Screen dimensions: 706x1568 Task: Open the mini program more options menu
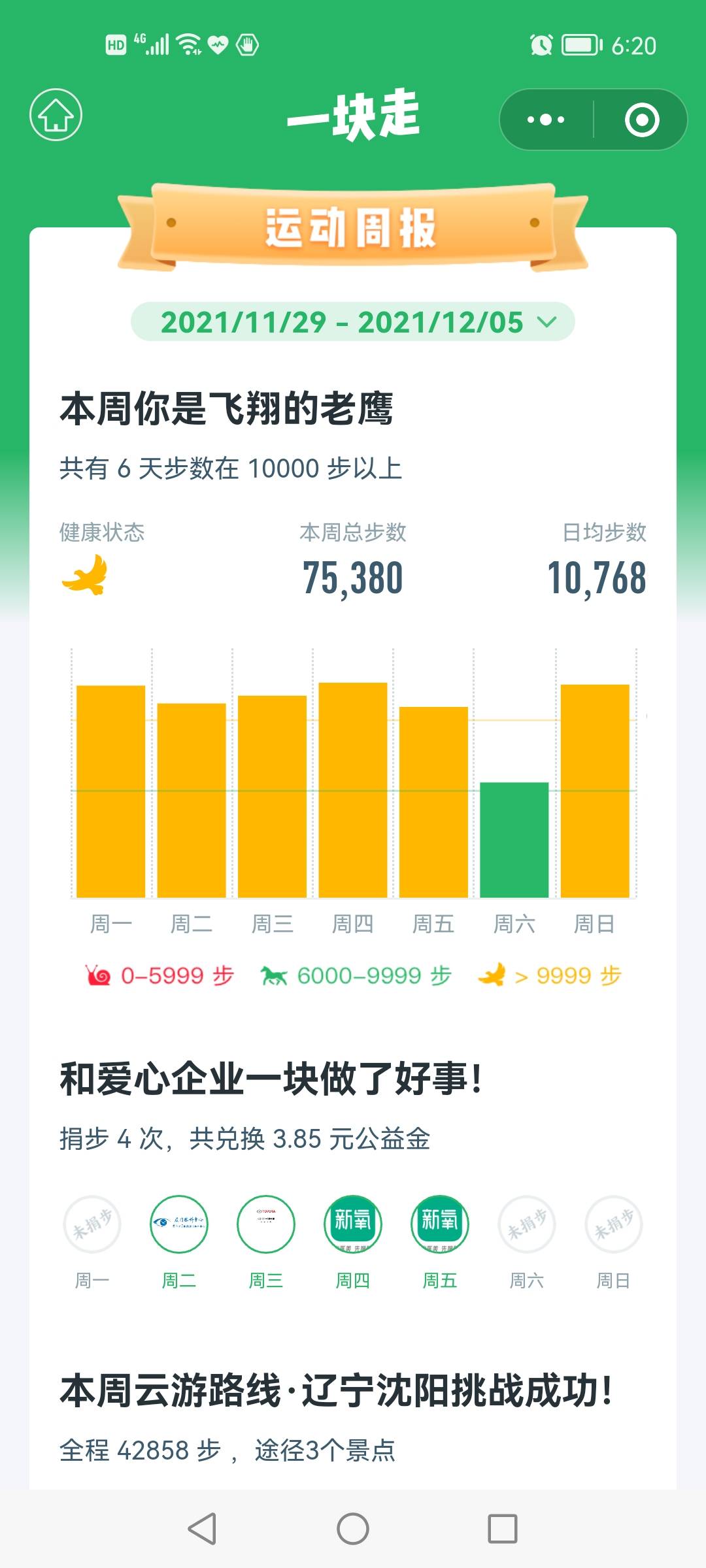tap(547, 119)
